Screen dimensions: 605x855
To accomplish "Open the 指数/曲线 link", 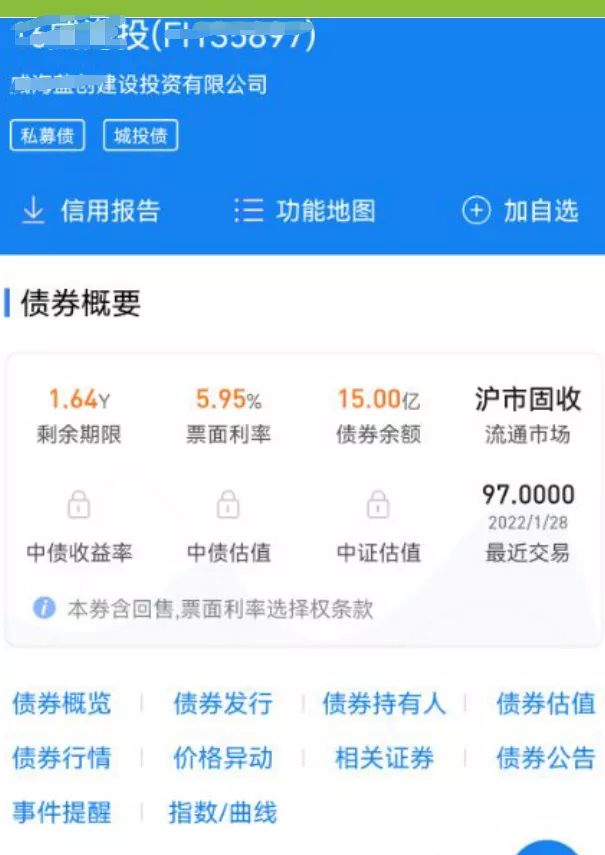I will (223, 812).
